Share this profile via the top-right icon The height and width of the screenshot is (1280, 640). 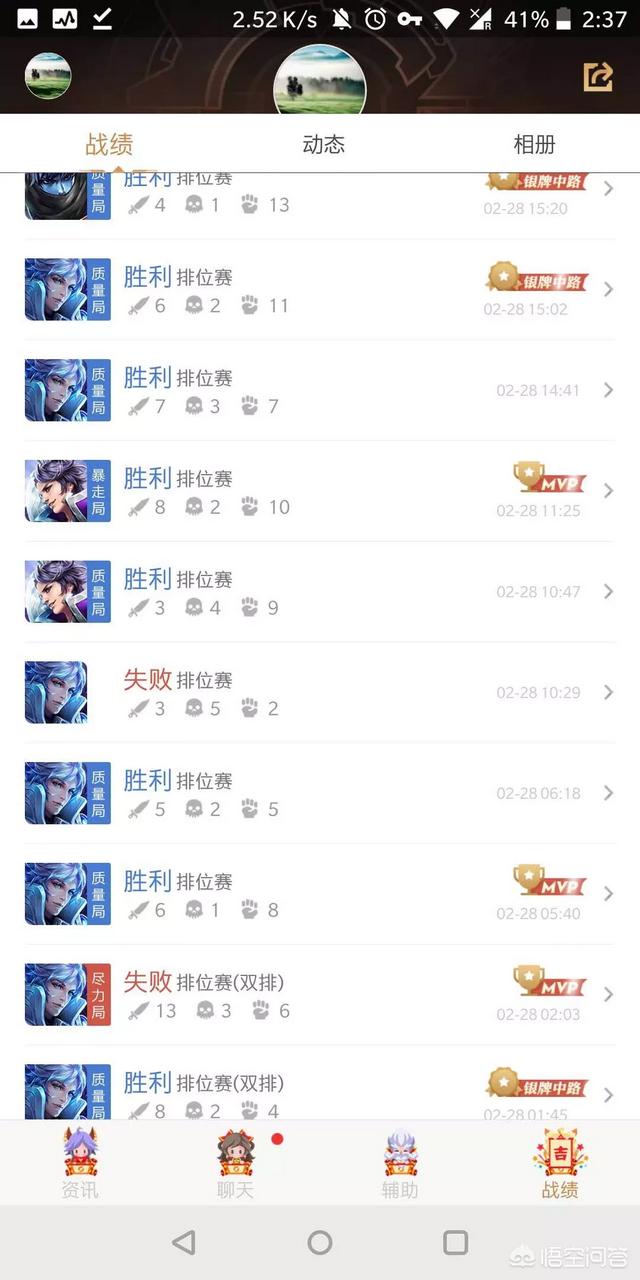point(598,77)
